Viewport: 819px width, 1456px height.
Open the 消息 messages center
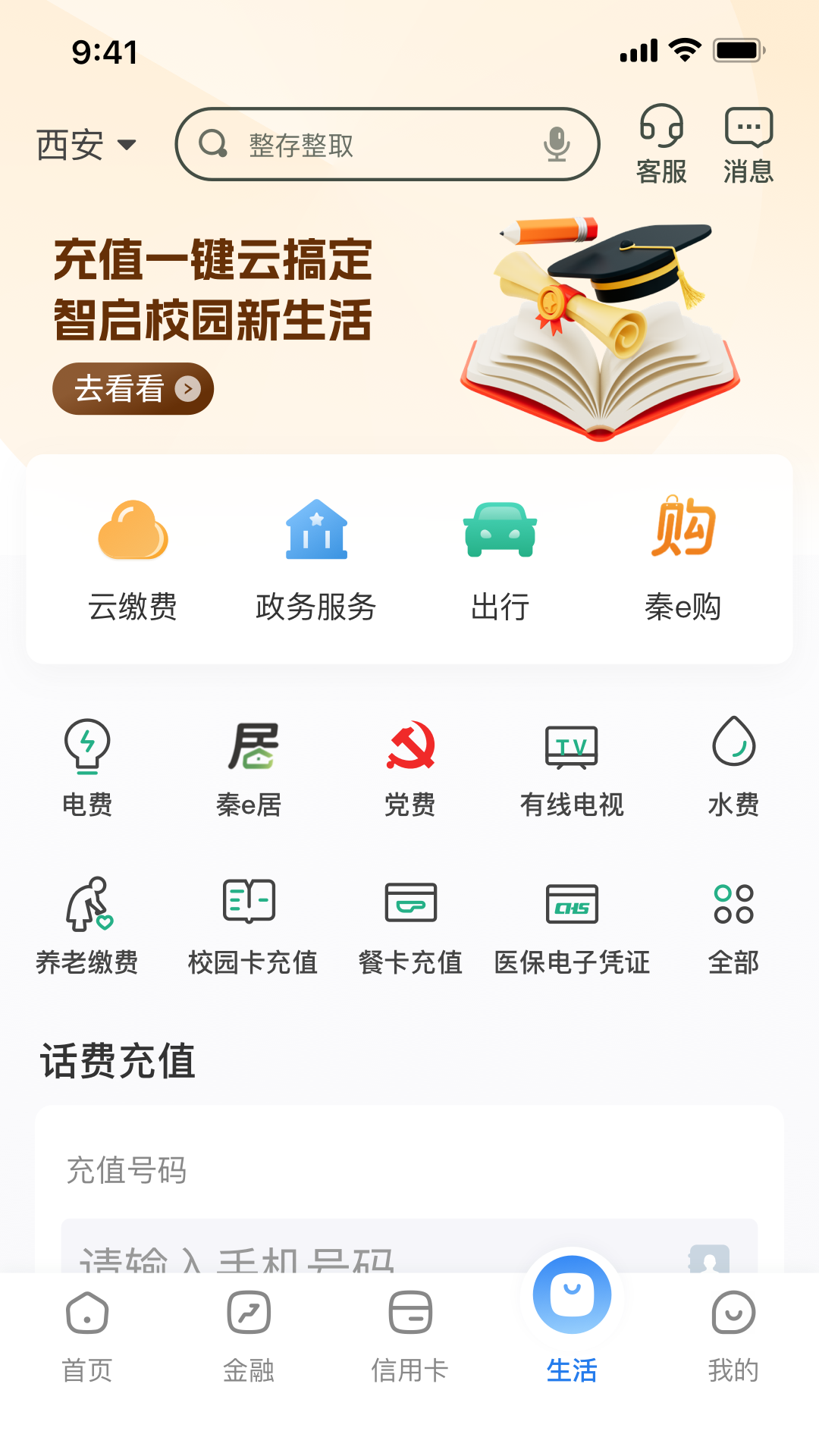click(x=748, y=144)
